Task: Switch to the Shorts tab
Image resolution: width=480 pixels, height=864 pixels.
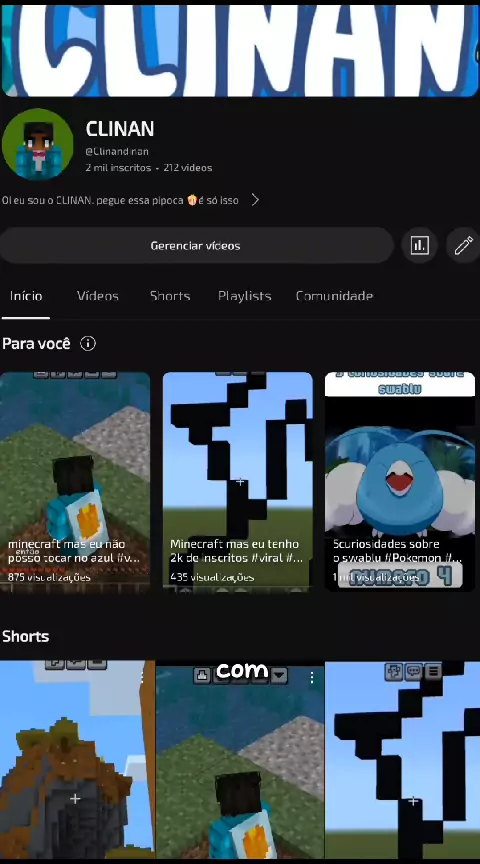Action: (170, 296)
